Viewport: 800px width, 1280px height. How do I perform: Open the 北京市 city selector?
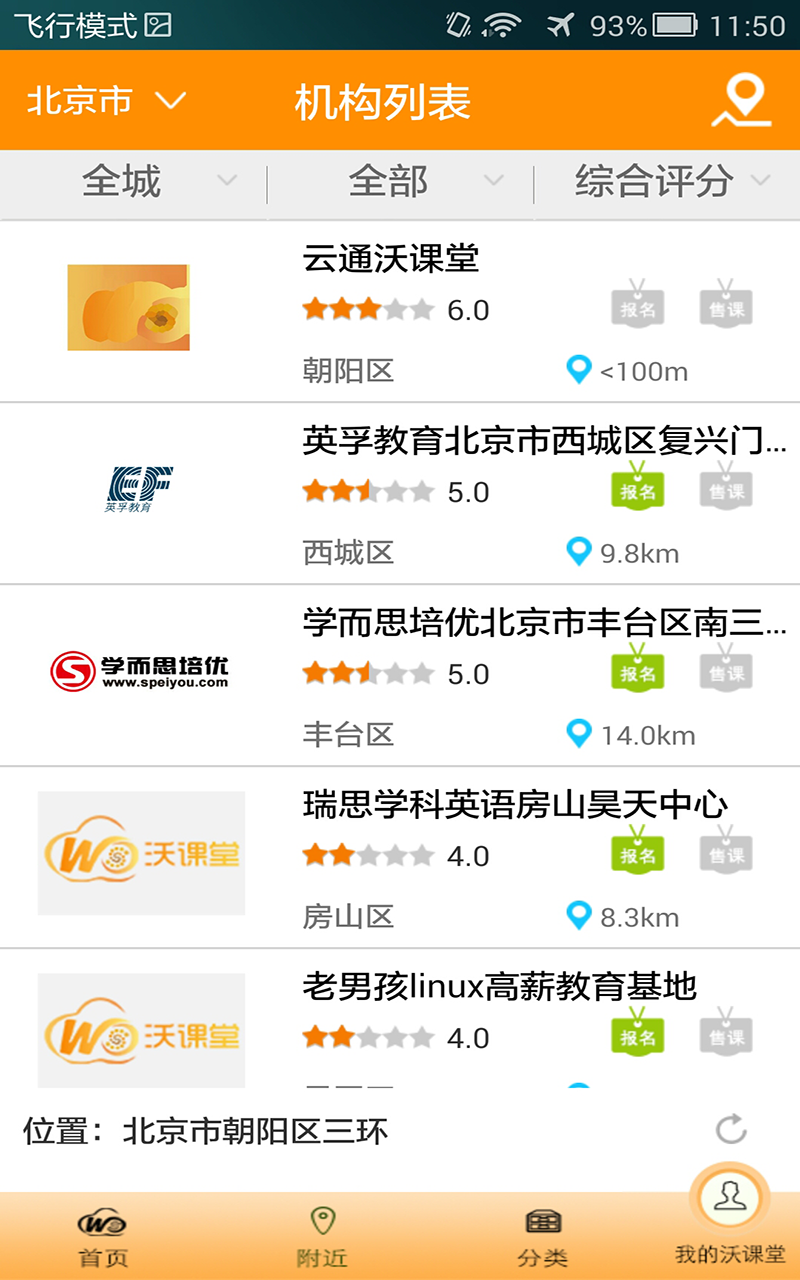pyautogui.click(x=107, y=101)
